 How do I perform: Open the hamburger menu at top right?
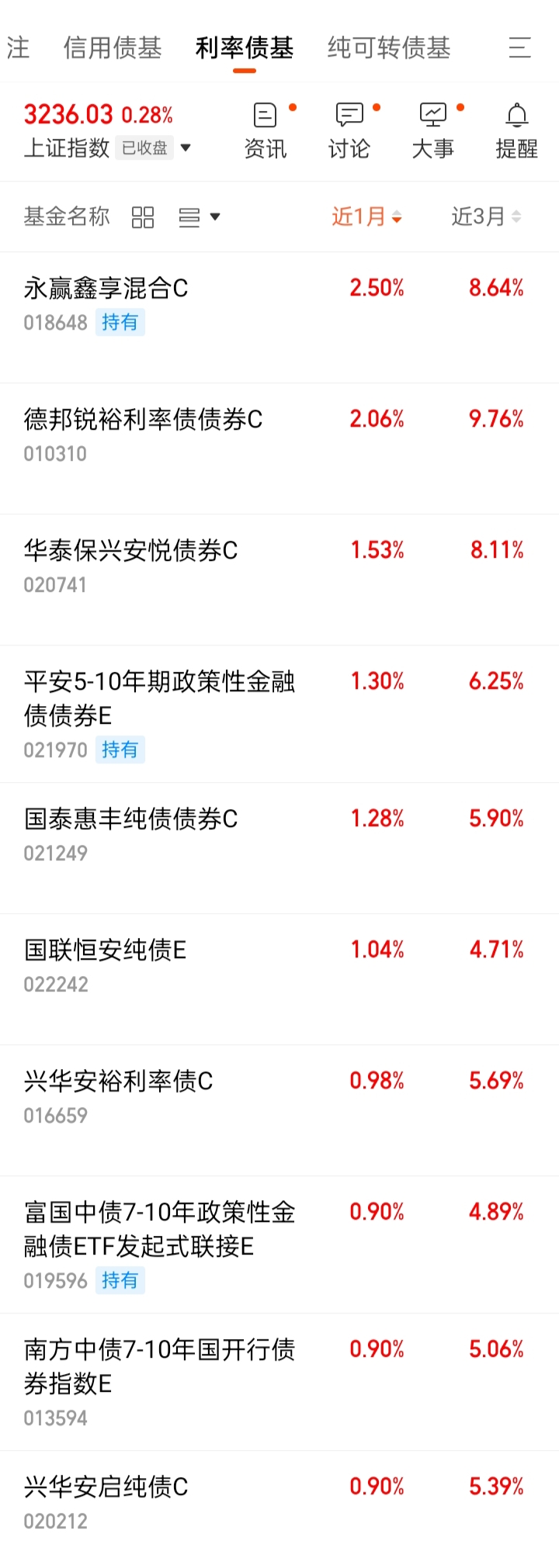coord(519,48)
